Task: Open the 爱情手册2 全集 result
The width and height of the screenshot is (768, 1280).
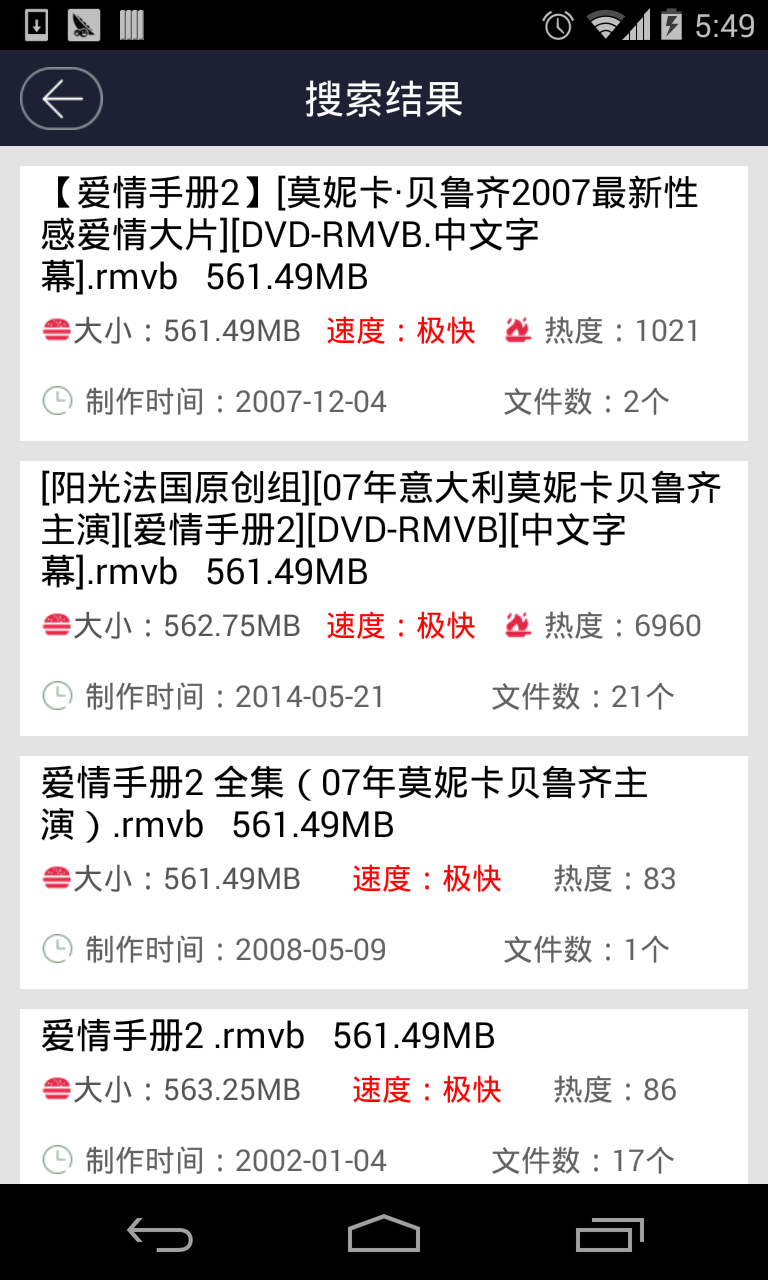Action: [x=383, y=872]
